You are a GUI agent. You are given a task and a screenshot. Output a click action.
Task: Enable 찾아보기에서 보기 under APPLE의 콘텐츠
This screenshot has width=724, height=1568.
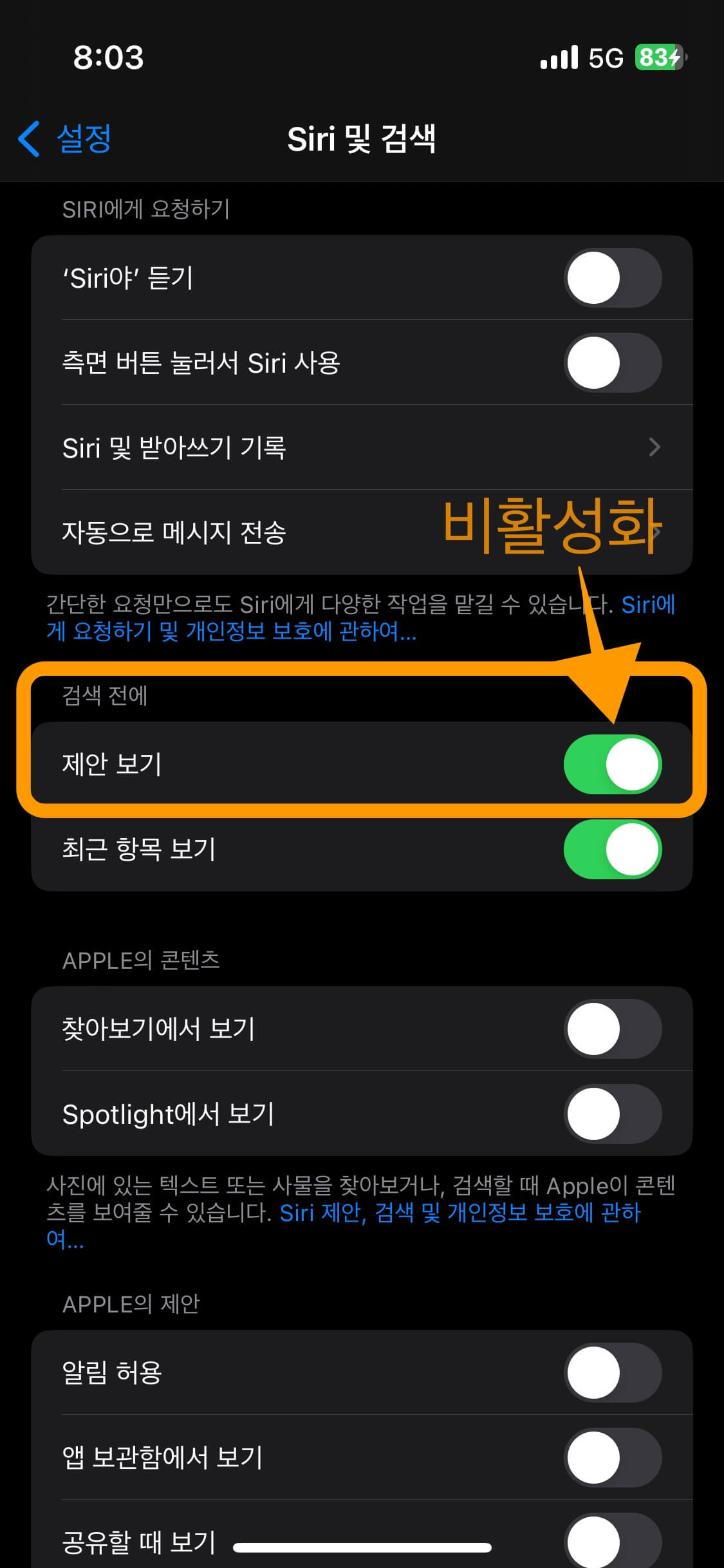tap(613, 1028)
